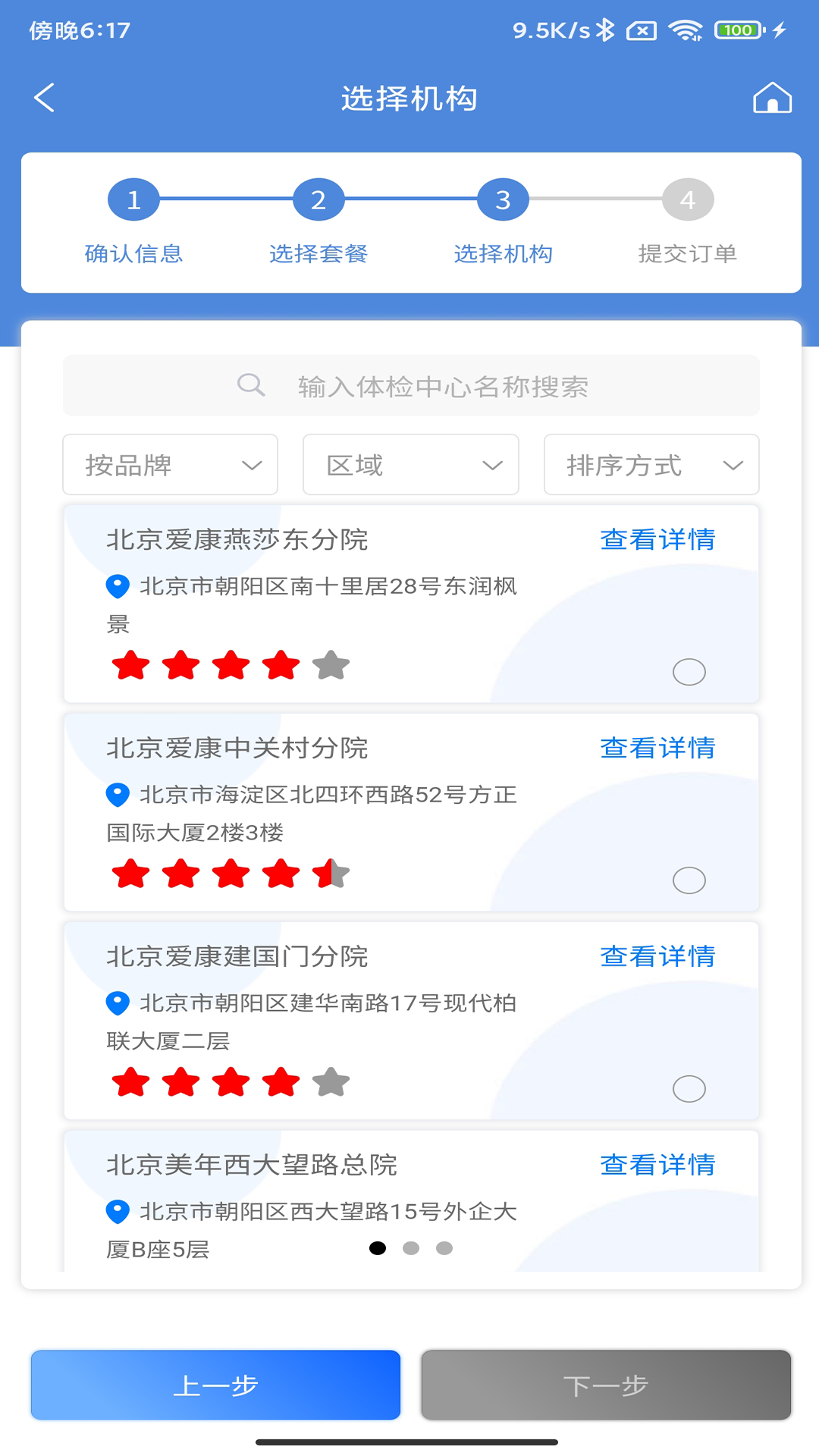Viewport: 819px width, 1456px height.
Task: Continue with the 下一步 button
Action: coord(606,1385)
